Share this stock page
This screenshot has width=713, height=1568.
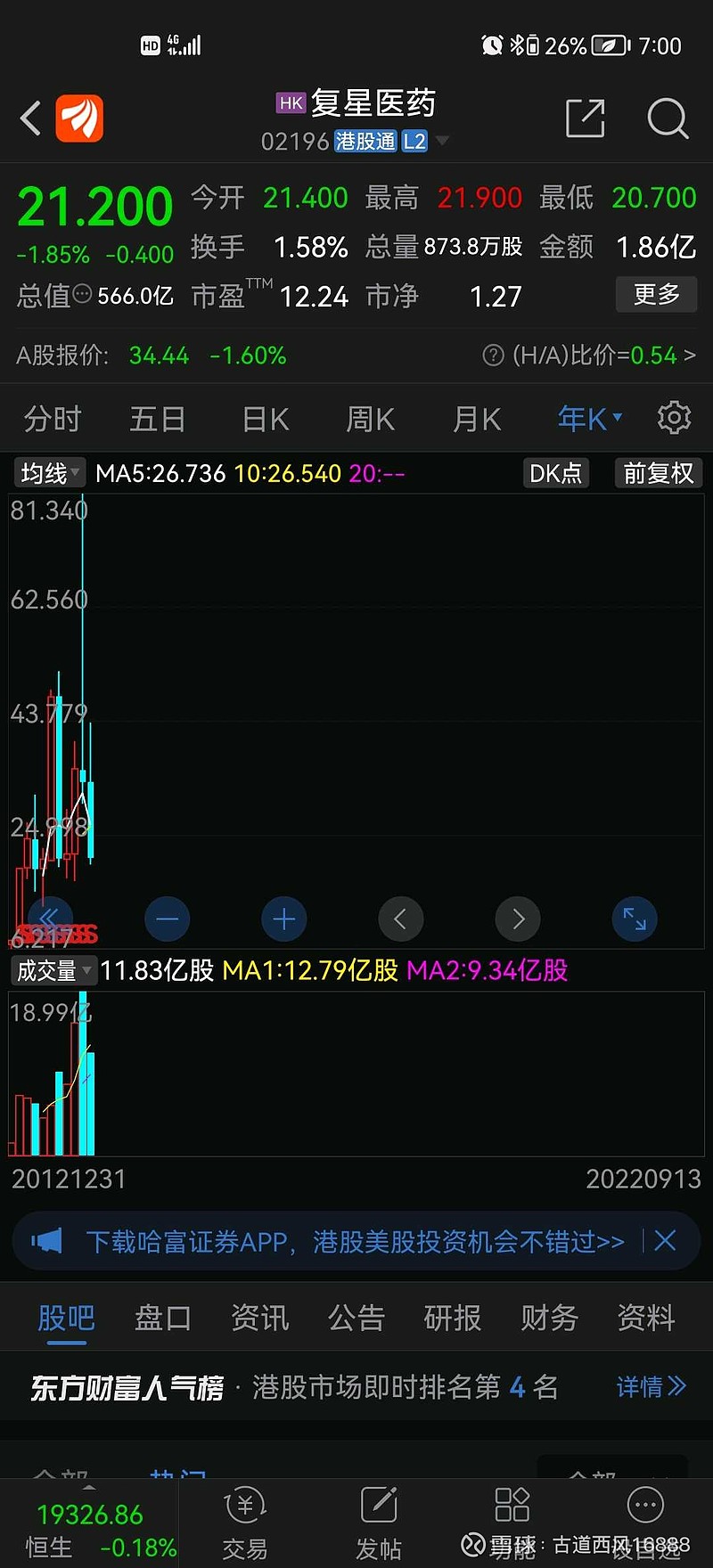pyautogui.click(x=586, y=118)
